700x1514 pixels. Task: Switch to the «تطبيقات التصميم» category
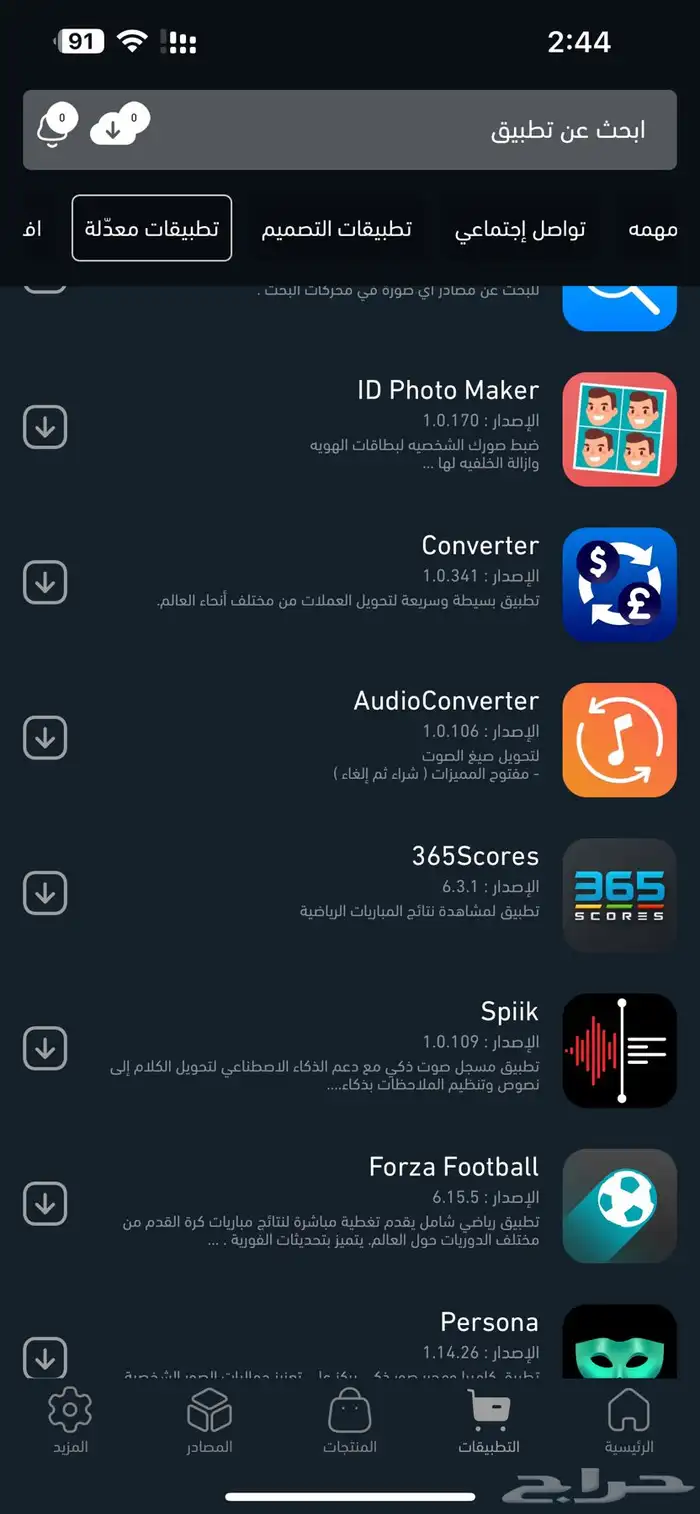[337, 229]
